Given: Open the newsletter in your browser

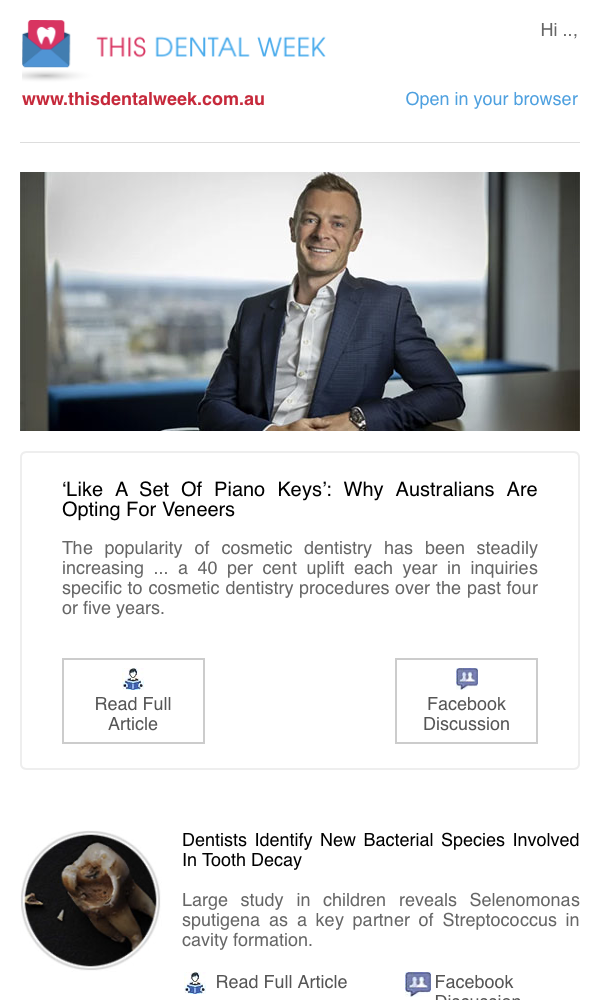Looking at the screenshot, I should coord(491,99).
